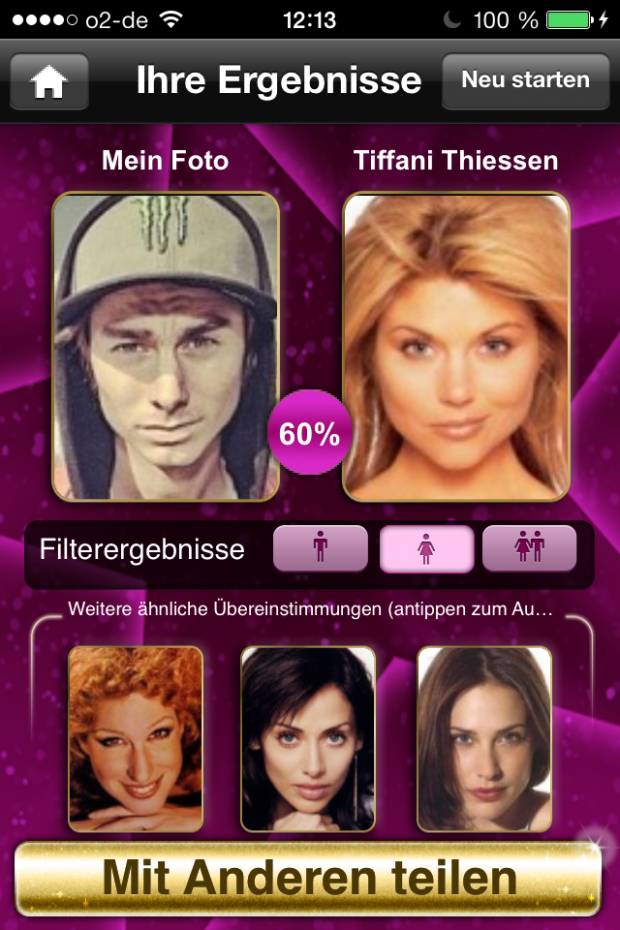This screenshot has width=620, height=930.
Task: Open the dark-haired blue-eyed woman match
Action: coord(308,738)
